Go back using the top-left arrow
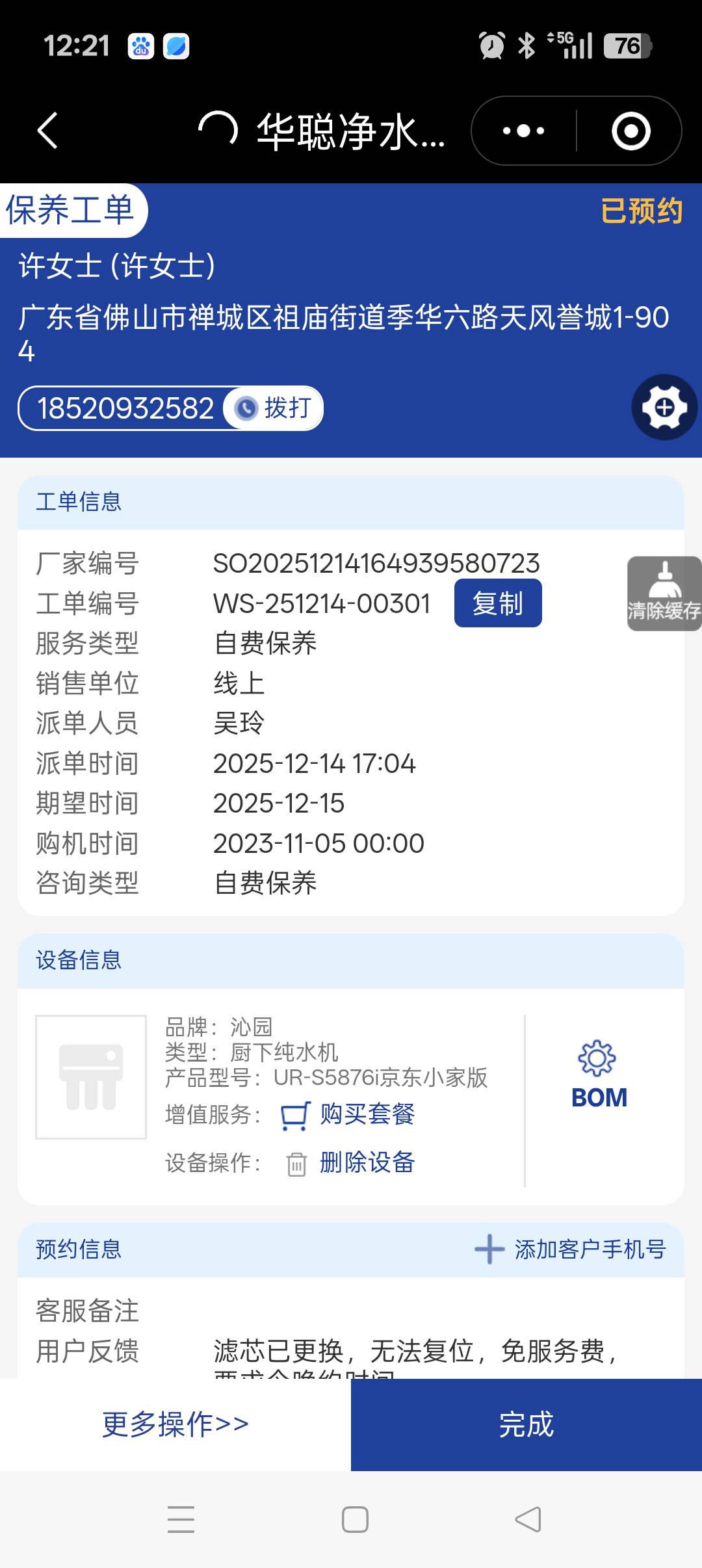 click(x=48, y=131)
